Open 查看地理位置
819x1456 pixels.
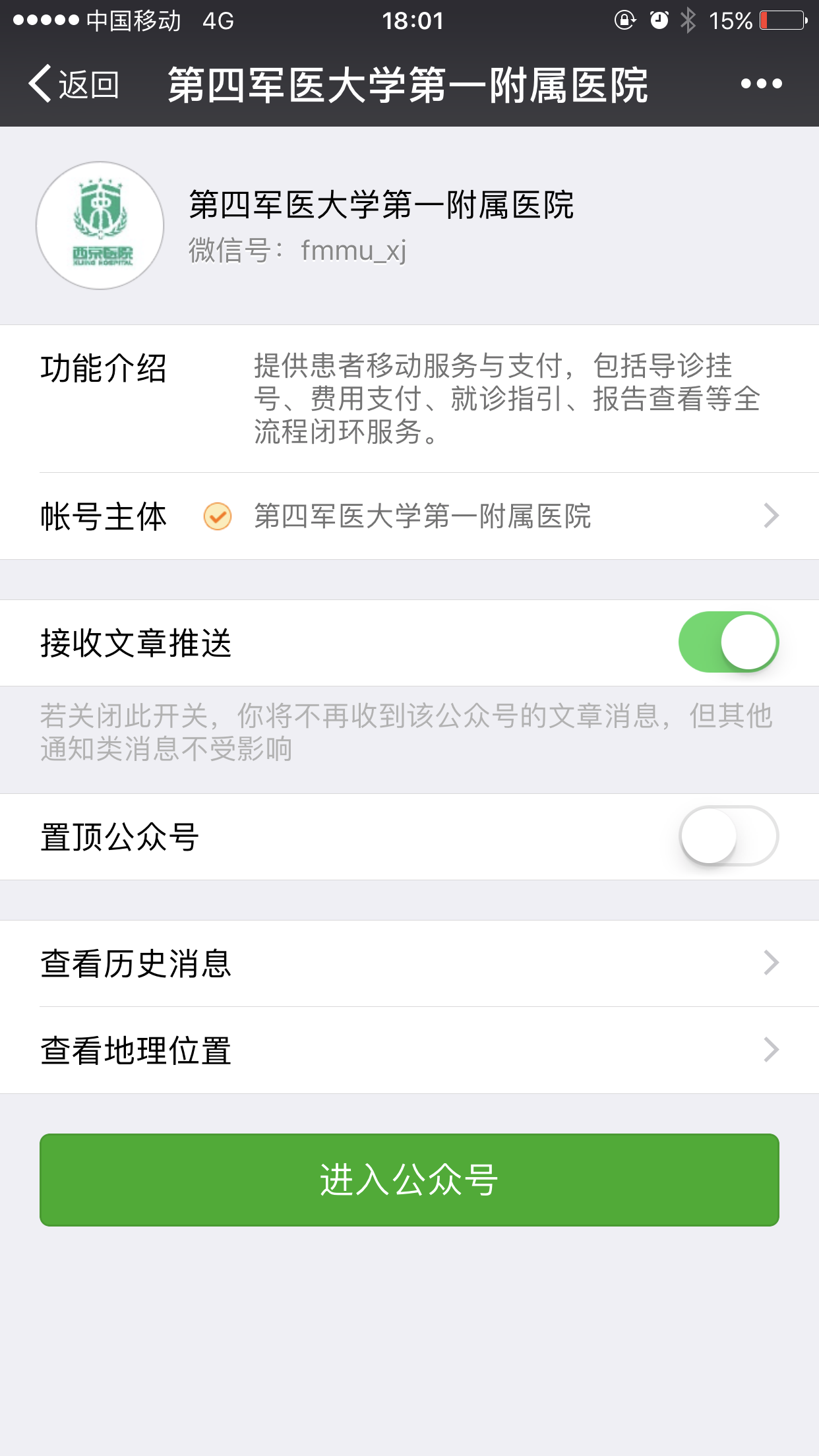point(409,1050)
